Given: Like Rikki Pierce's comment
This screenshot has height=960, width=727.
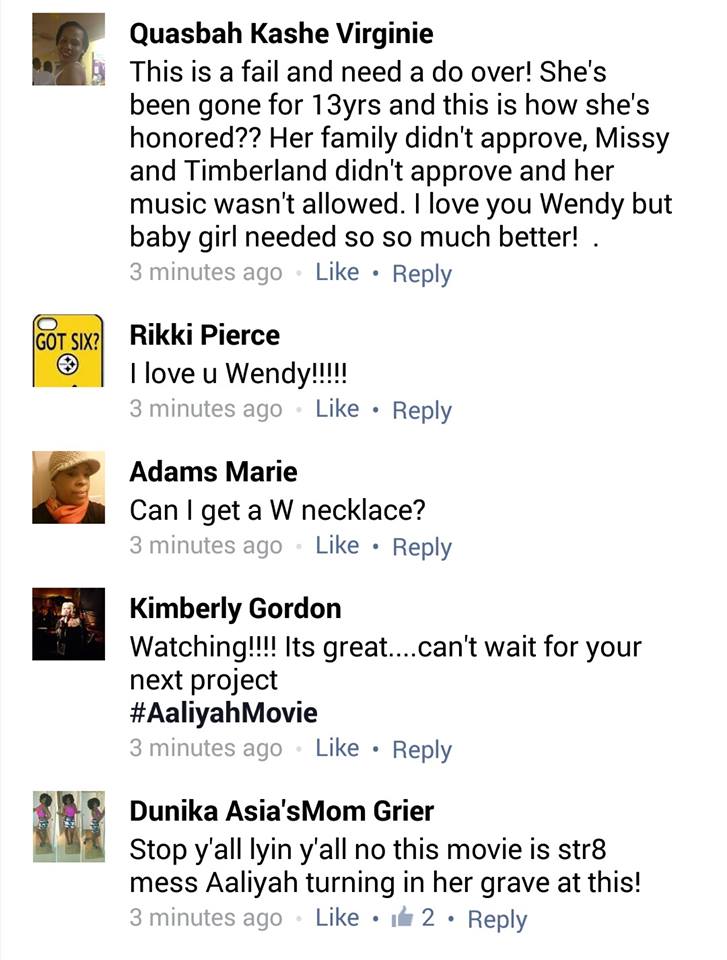Looking at the screenshot, I should (x=337, y=409).
